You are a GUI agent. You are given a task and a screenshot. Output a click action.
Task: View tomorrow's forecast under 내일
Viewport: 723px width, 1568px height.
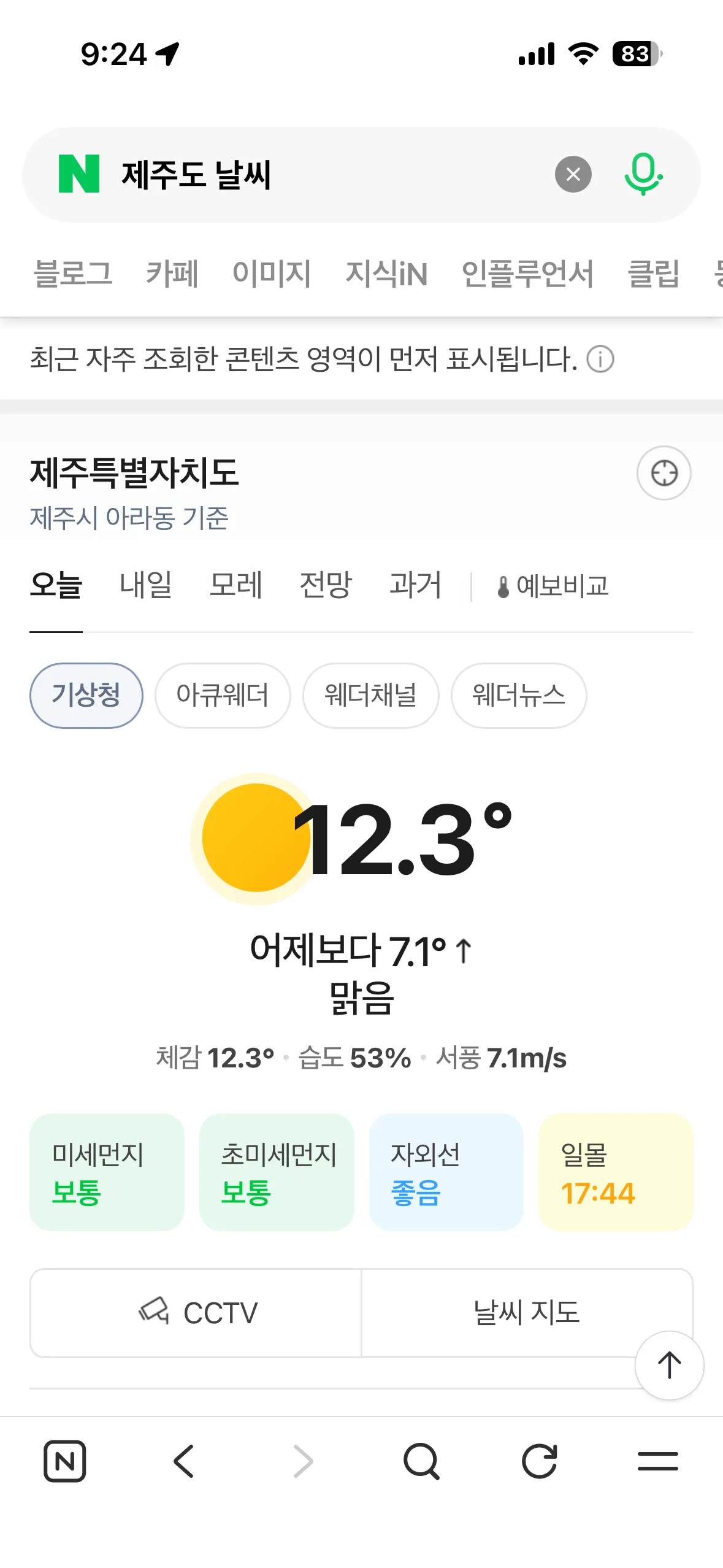click(146, 585)
